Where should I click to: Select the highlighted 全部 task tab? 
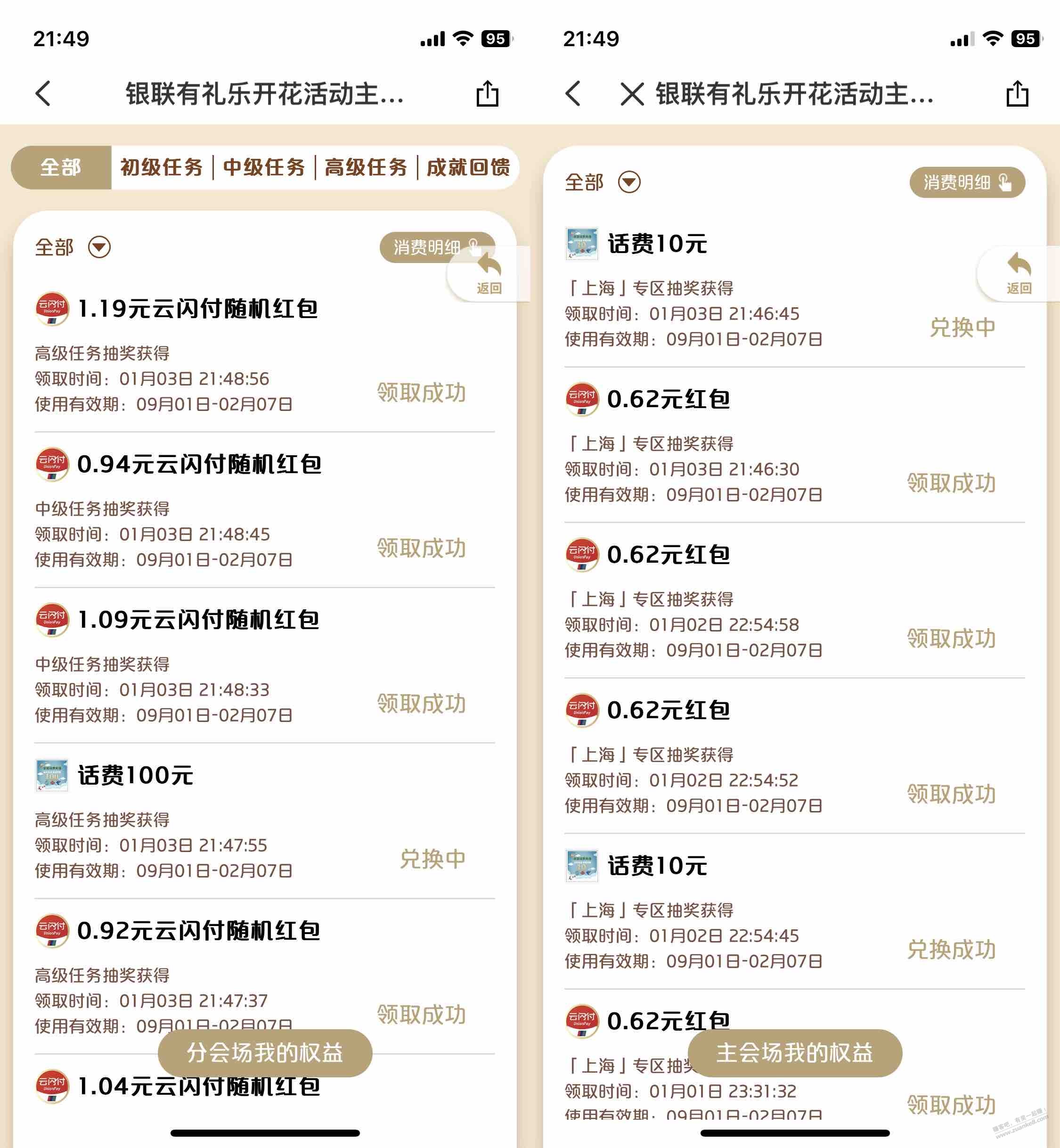[x=61, y=167]
